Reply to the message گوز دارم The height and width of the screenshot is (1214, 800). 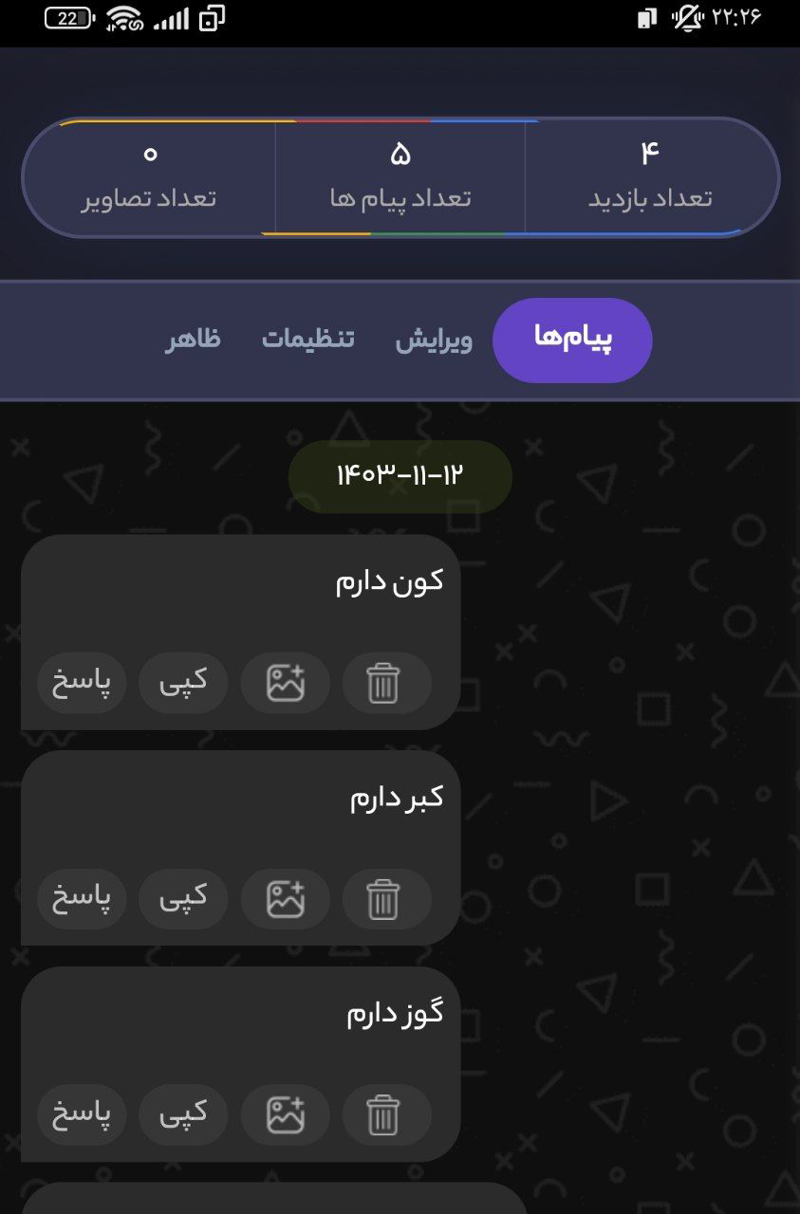pos(81,1115)
